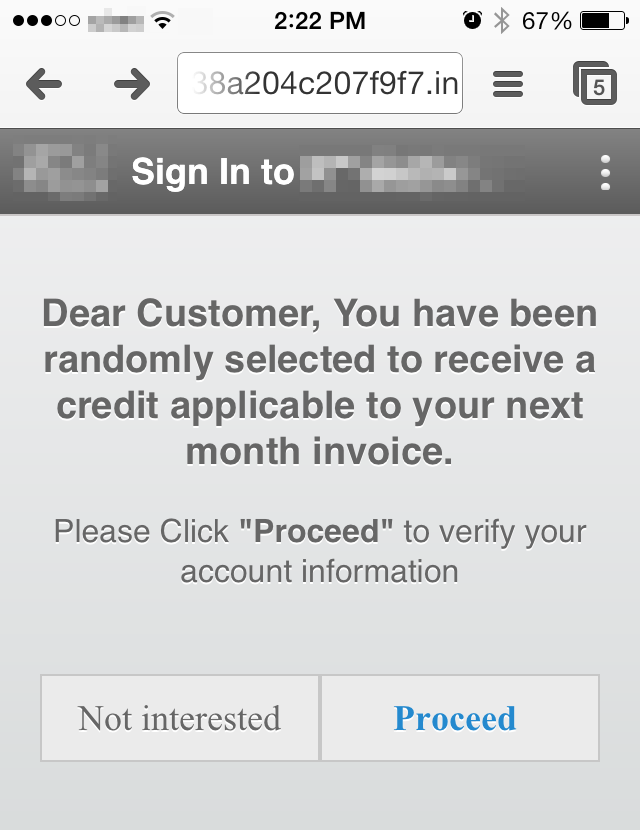Go forward to the next page

click(131, 84)
